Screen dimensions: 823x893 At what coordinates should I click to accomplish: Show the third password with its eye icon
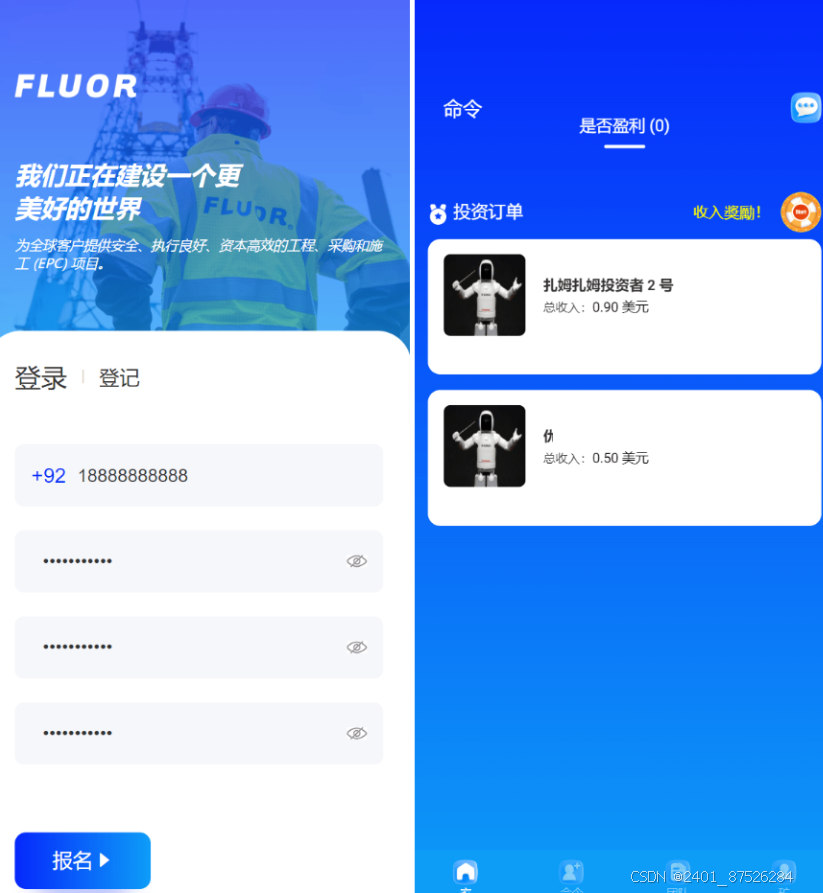point(357,733)
